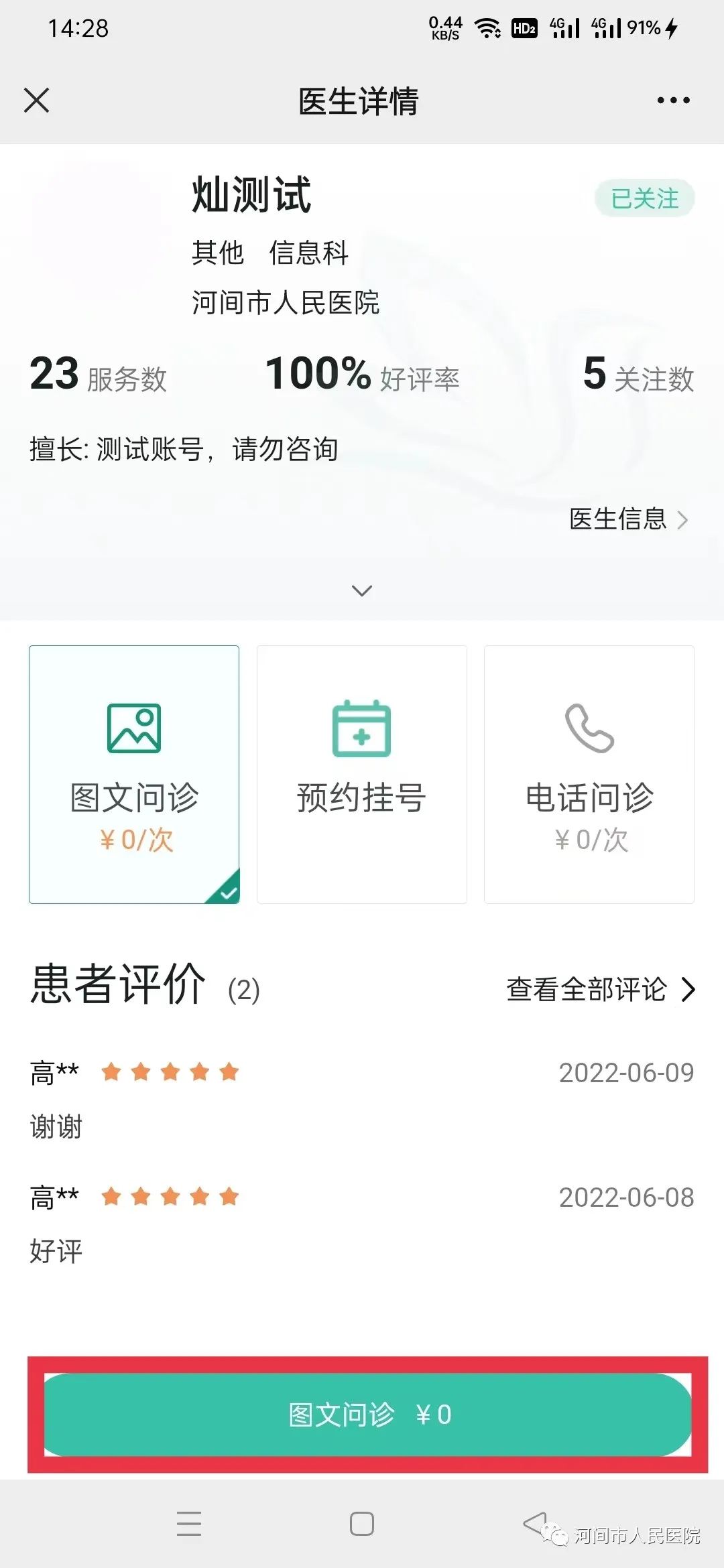The height and width of the screenshot is (1568, 724).
Task: Expand the doctor profile chevron
Action: [x=362, y=590]
